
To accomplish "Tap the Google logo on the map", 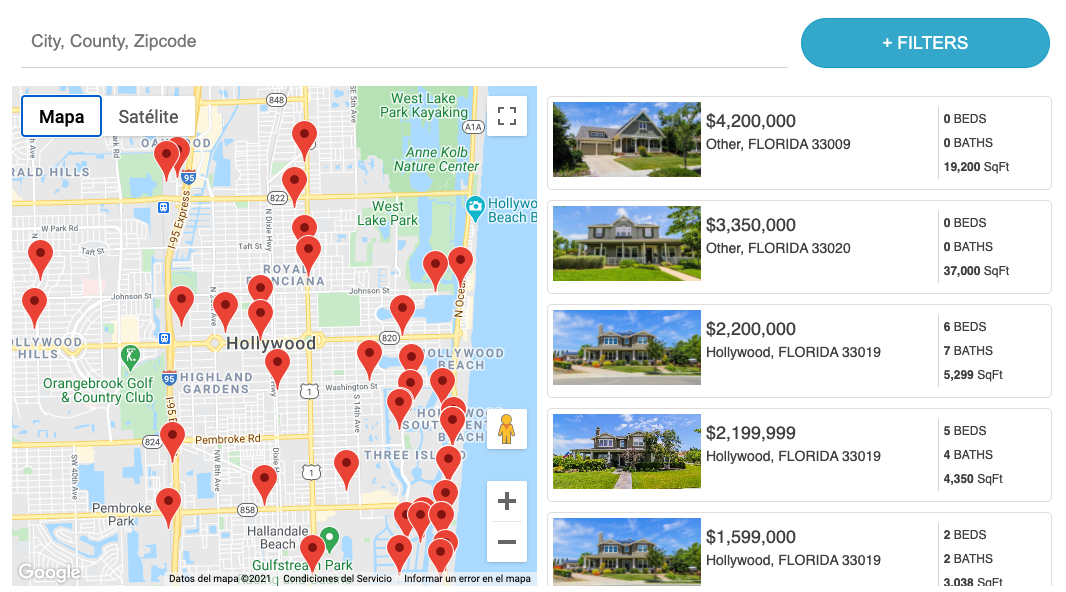I will point(48,572).
